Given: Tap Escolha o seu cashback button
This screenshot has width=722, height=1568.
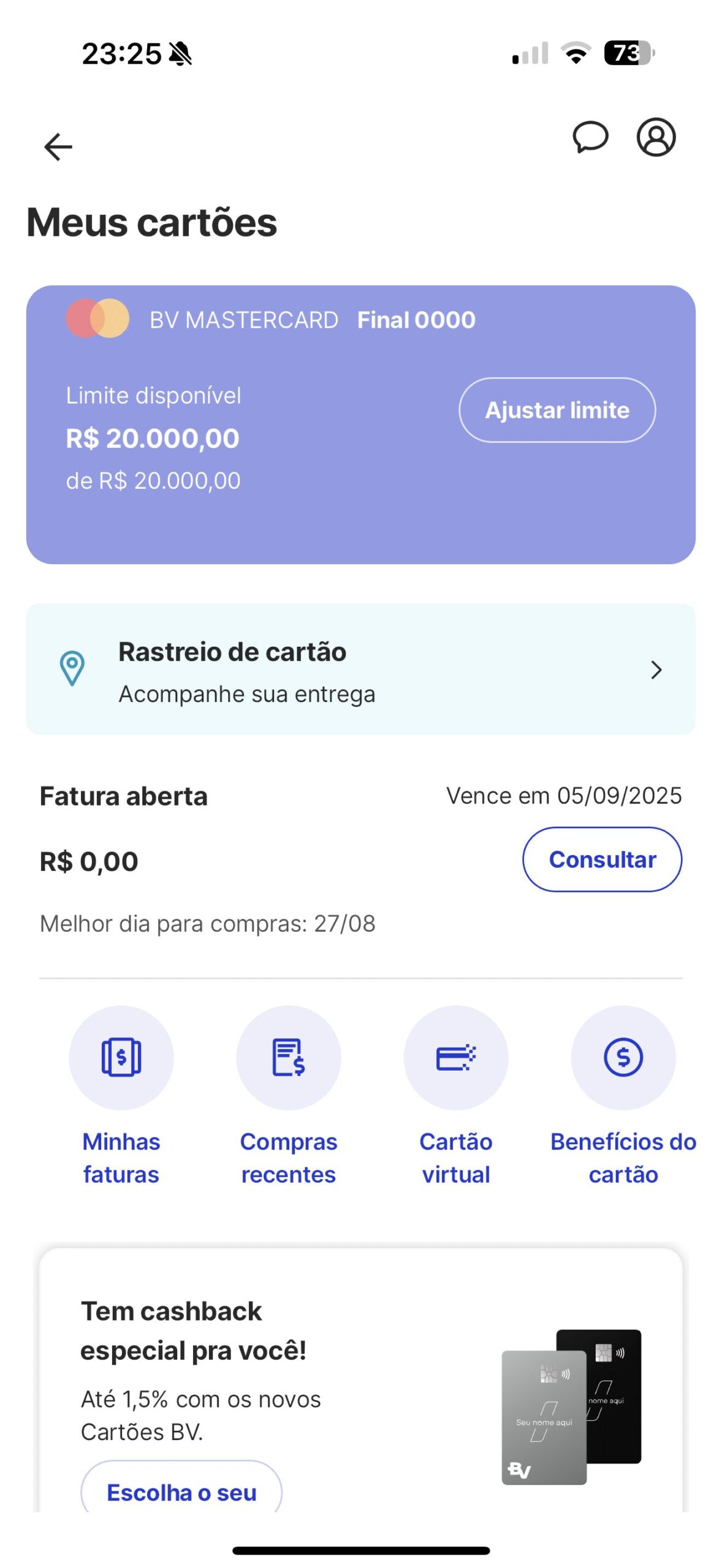Looking at the screenshot, I should coord(181,1492).
